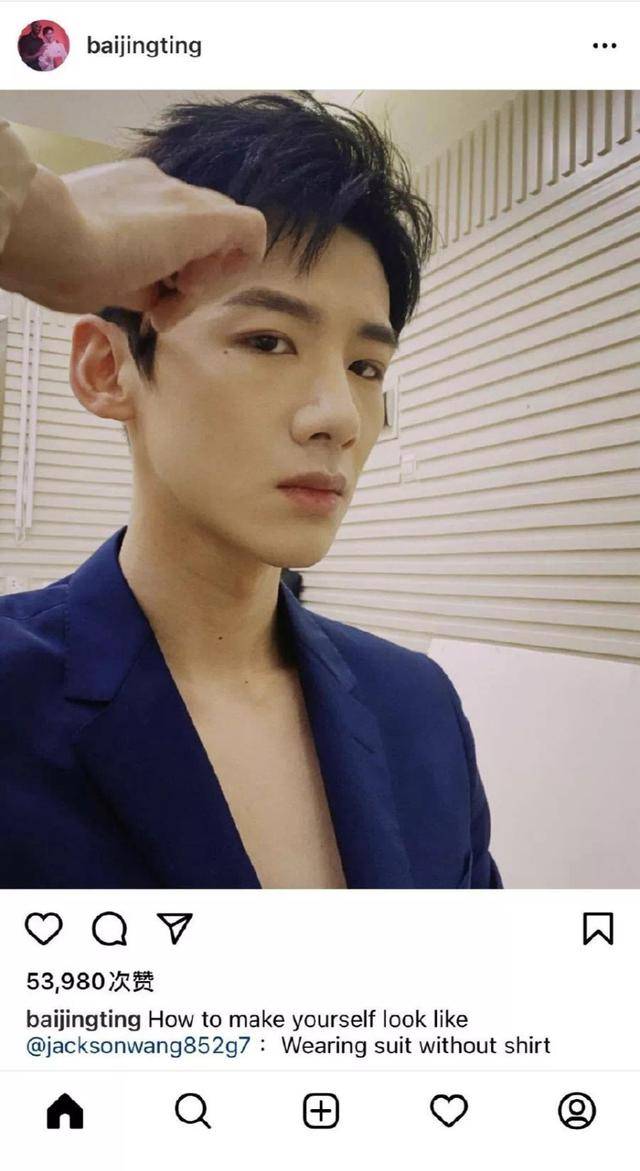Tap the baijingting username in post header

click(144, 46)
